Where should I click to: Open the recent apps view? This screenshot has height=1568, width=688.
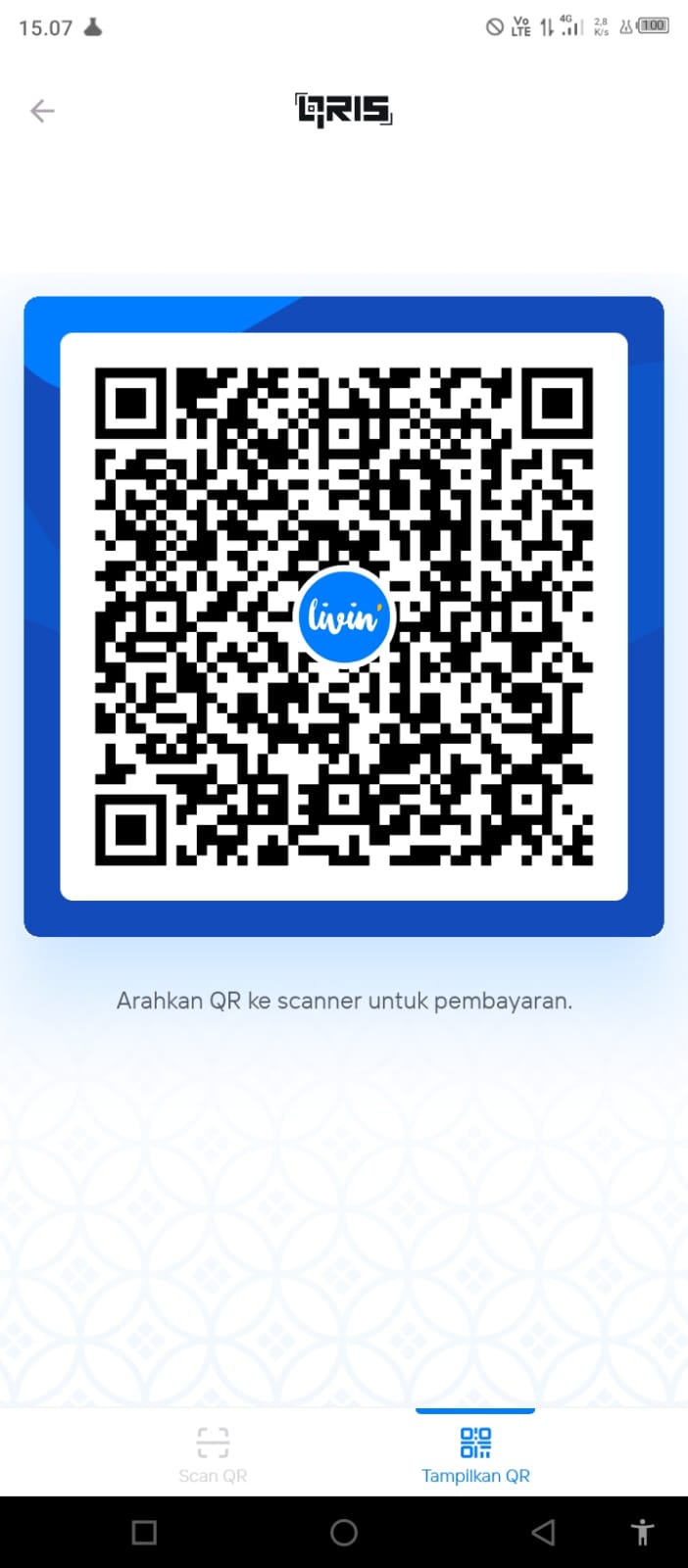[x=144, y=1532]
